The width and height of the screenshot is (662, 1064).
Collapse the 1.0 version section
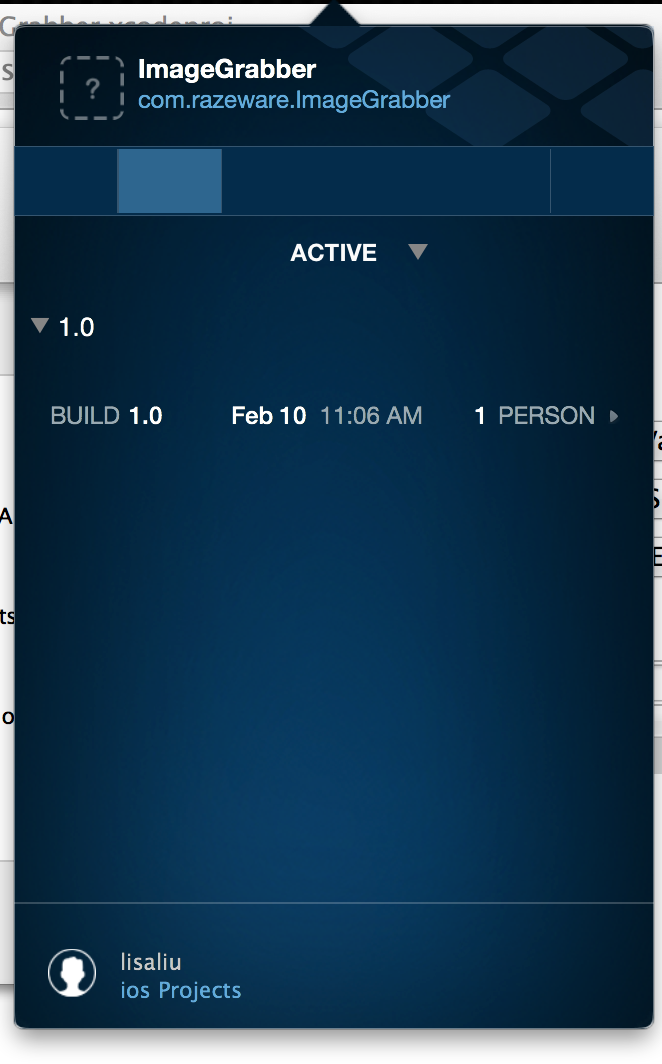(40, 326)
